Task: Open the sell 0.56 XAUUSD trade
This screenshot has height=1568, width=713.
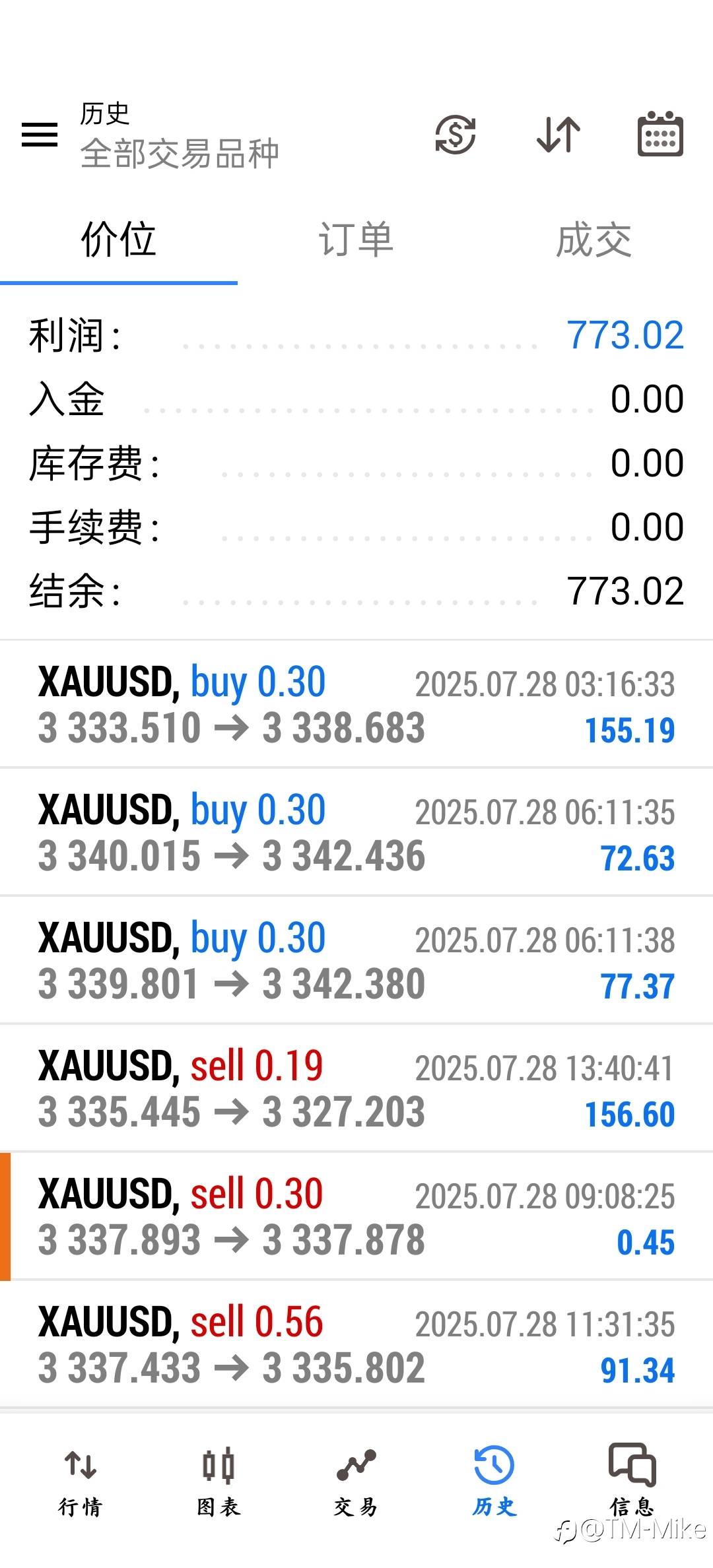Action: tap(356, 1344)
